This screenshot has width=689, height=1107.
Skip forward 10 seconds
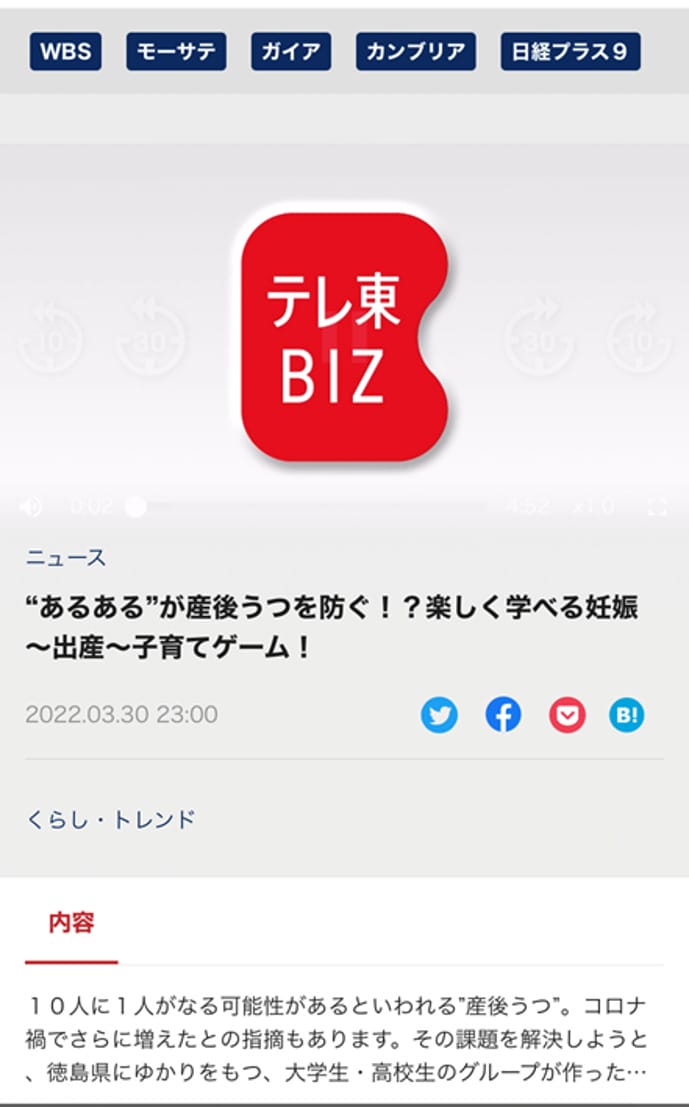pyautogui.click(x=640, y=339)
